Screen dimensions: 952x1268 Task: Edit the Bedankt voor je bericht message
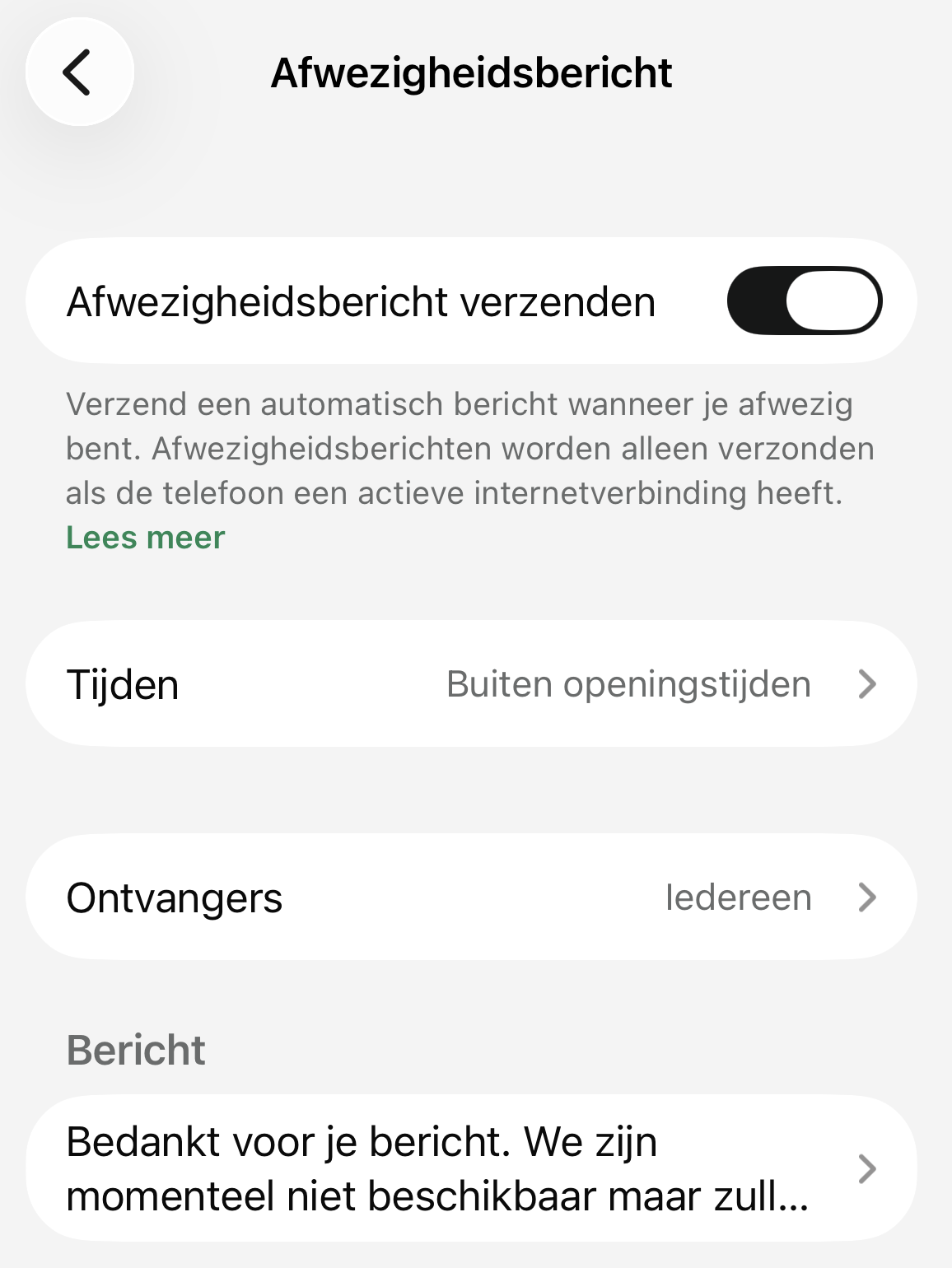tap(471, 1168)
